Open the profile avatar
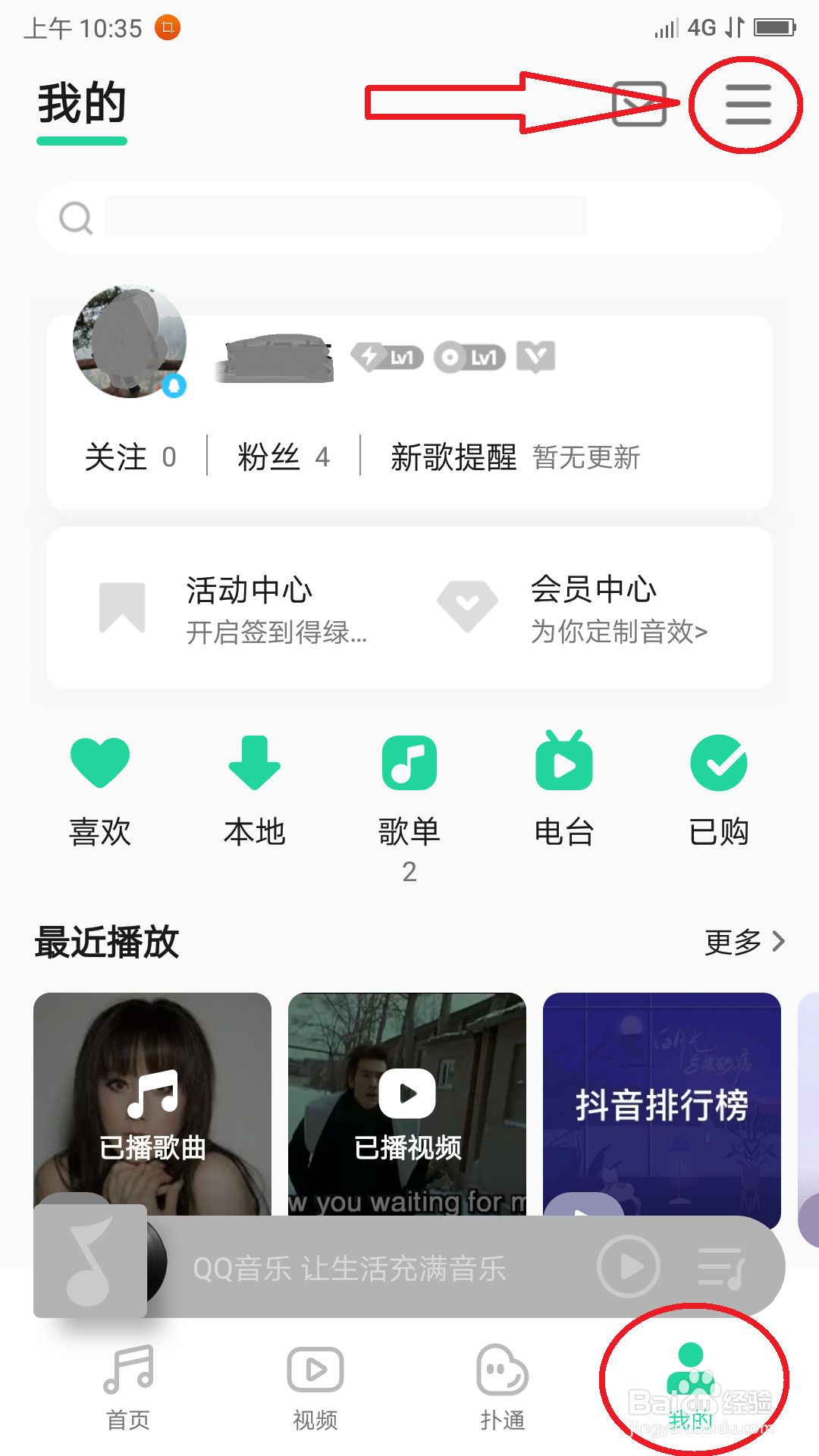 pyautogui.click(x=130, y=342)
